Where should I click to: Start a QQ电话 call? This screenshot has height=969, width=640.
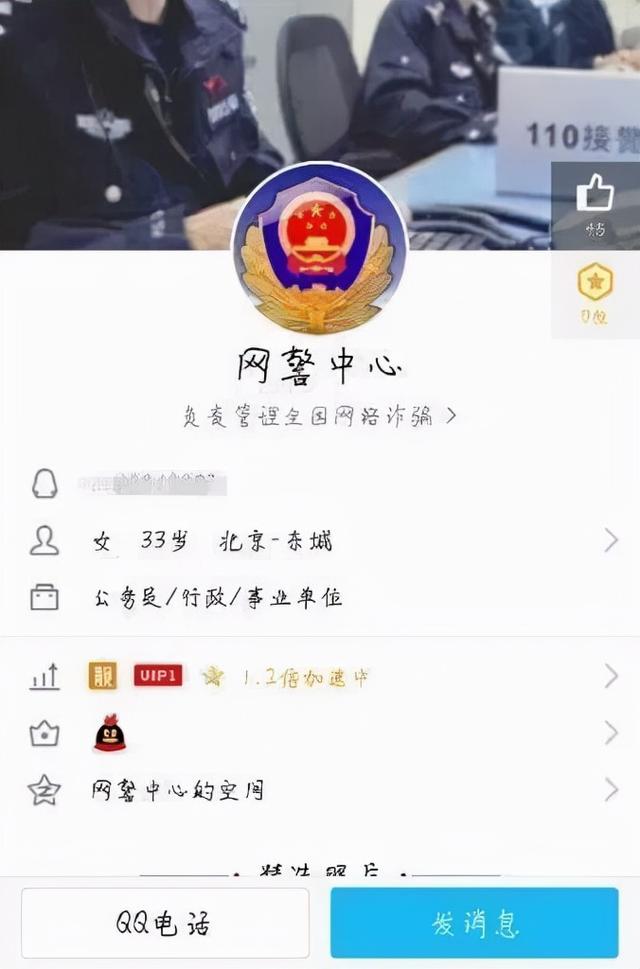click(x=165, y=922)
